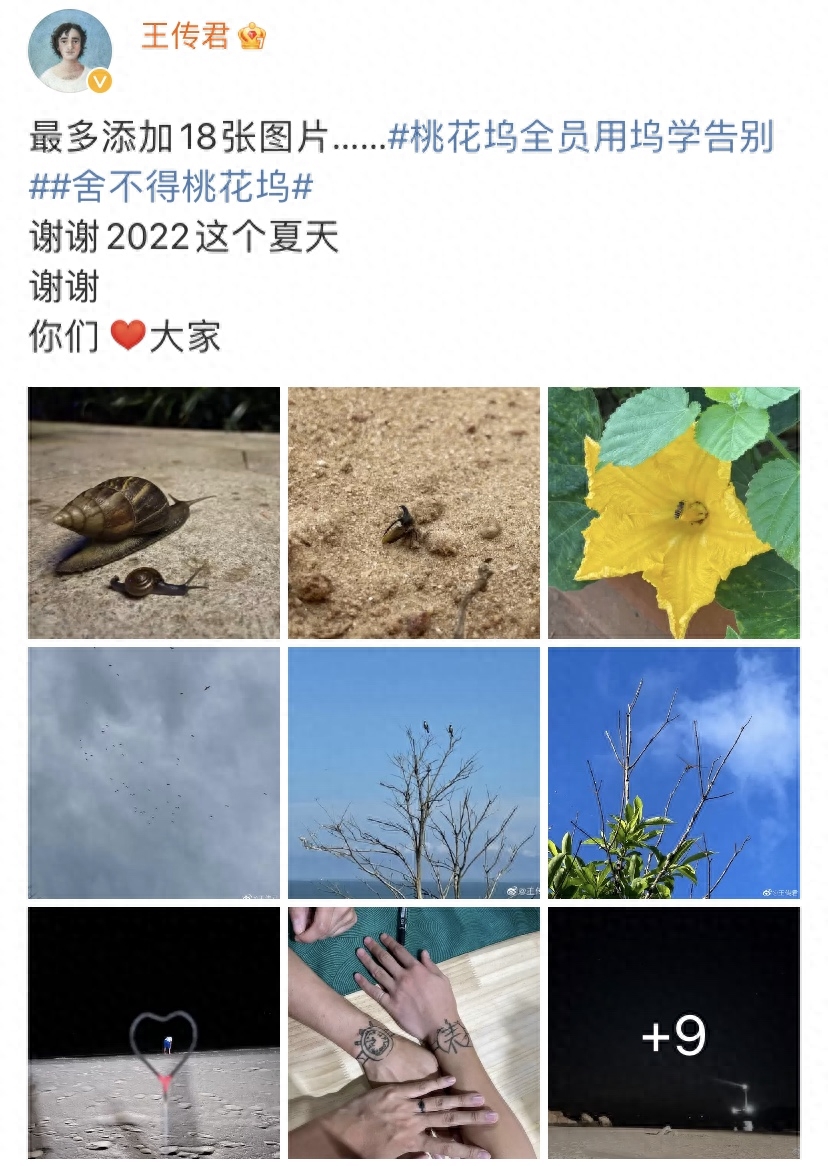The image size is (828, 1166).
Task: View the heart drawn on night beach photo
Action: tap(154, 1032)
